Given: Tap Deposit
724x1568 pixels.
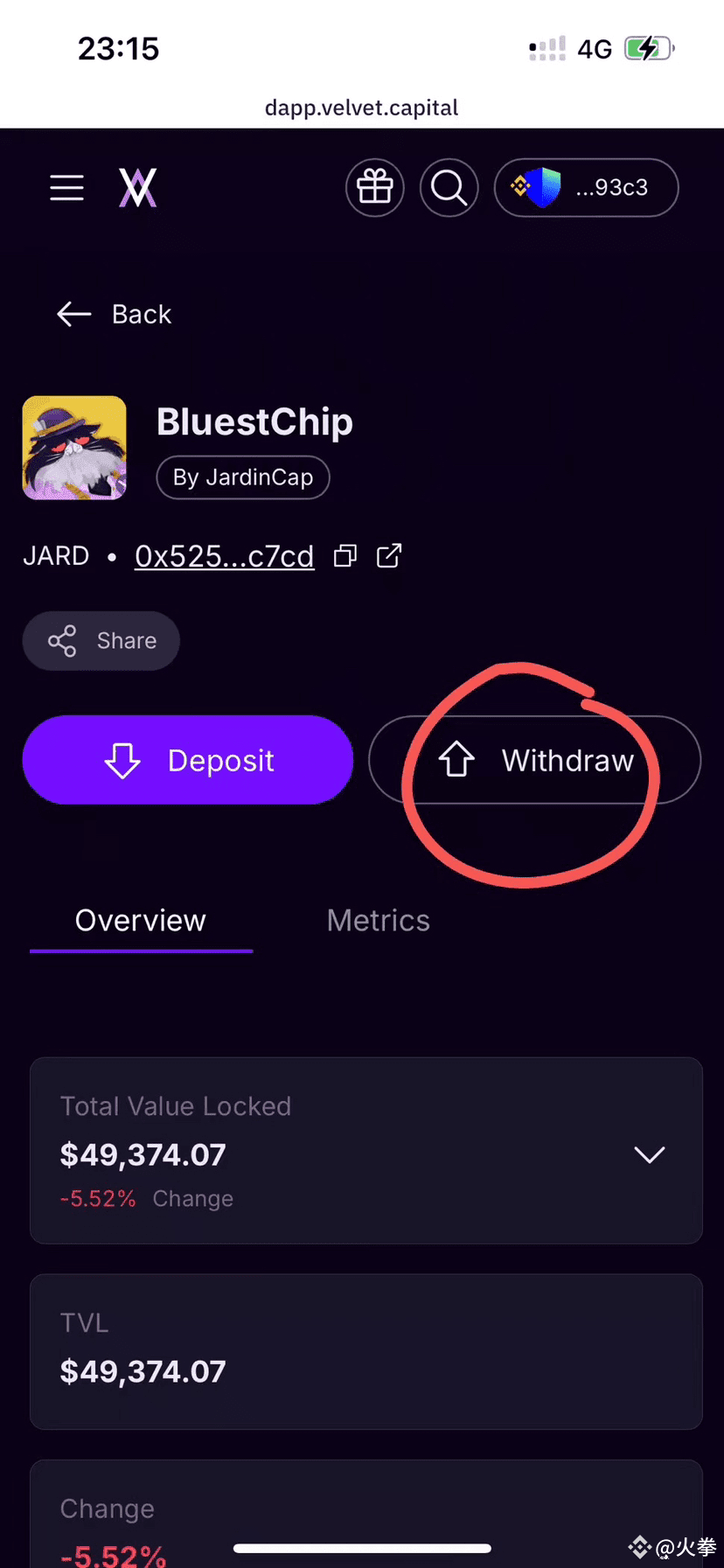Looking at the screenshot, I should tap(188, 760).
